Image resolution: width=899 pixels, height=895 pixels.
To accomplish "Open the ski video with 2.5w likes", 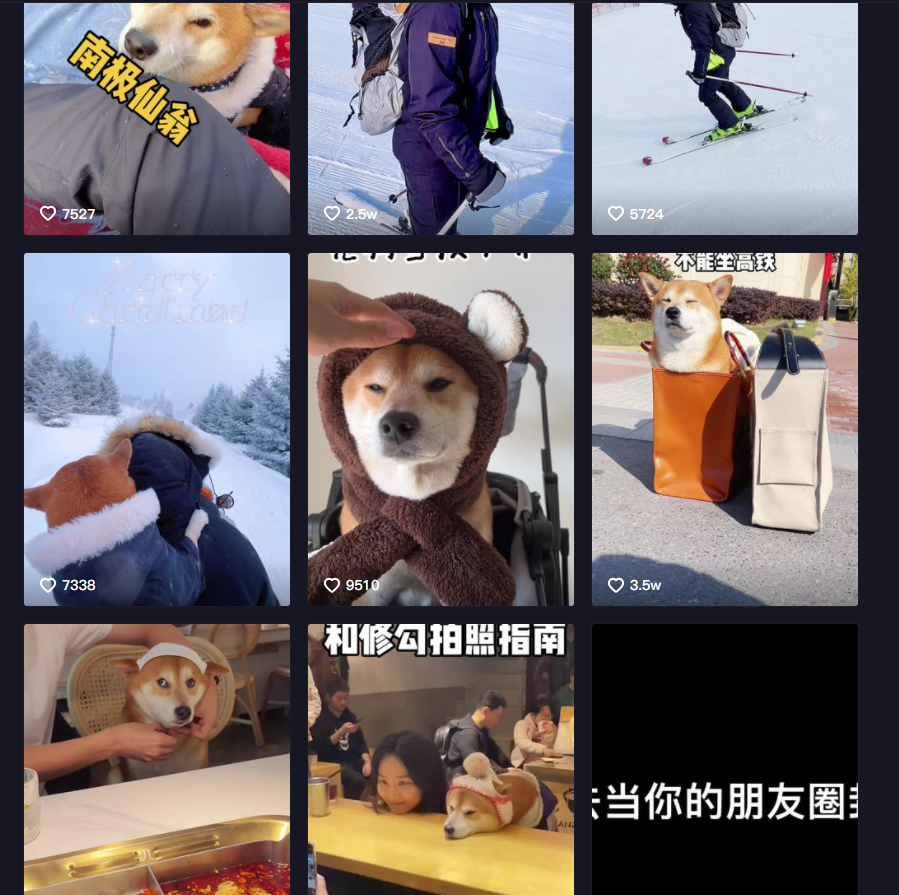I will (440, 118).
